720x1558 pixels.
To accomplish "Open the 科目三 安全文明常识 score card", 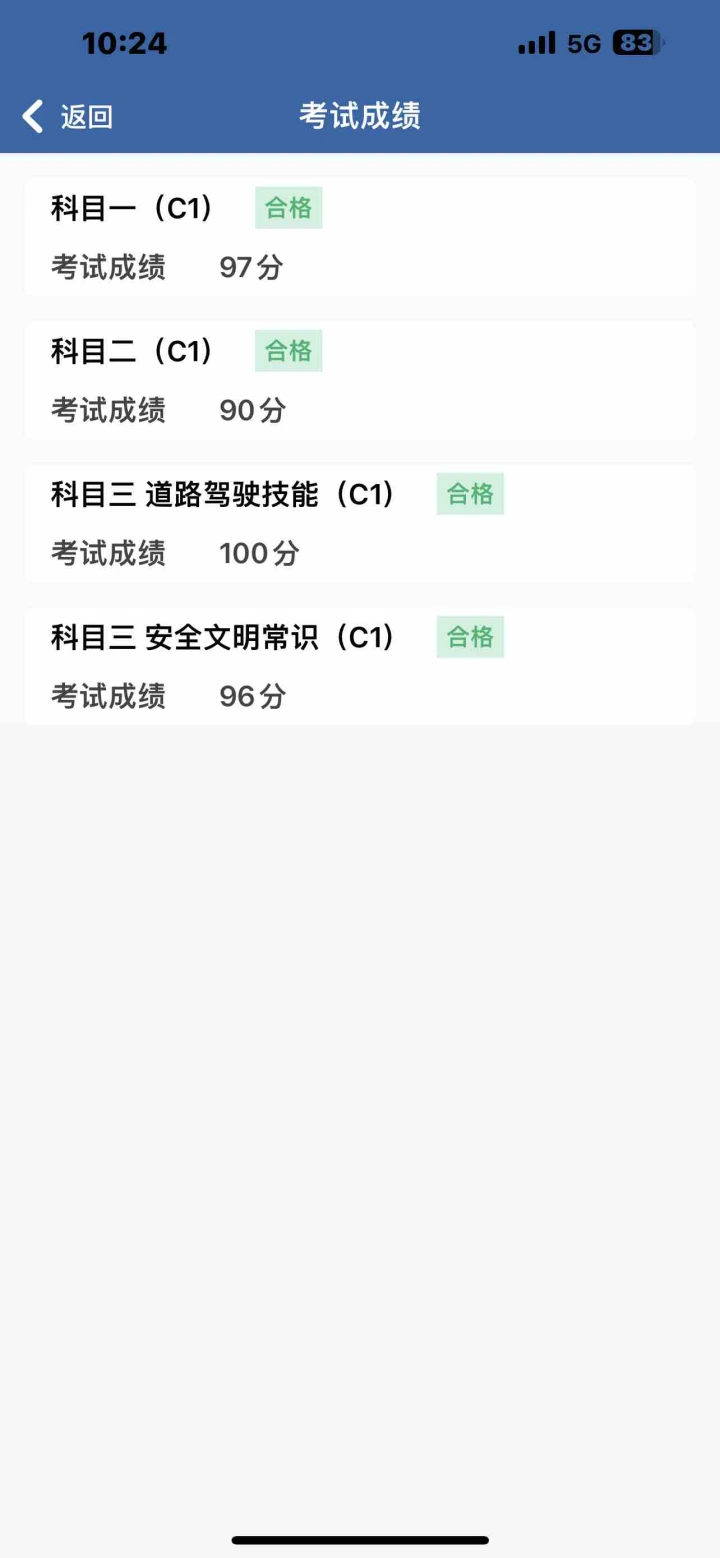I will pos(360,666).
